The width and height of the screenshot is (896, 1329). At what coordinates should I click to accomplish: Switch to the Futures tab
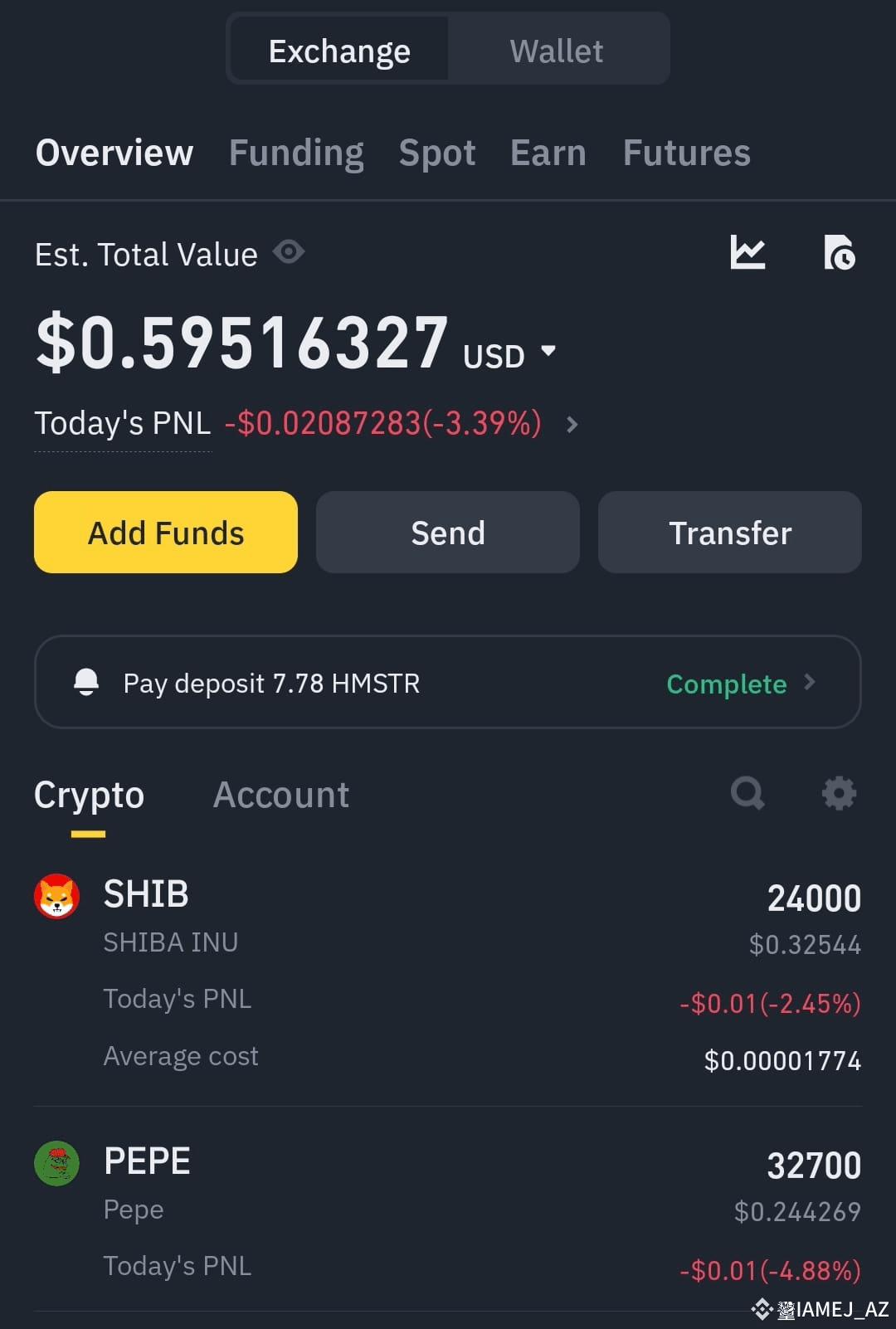pos(685,153)
